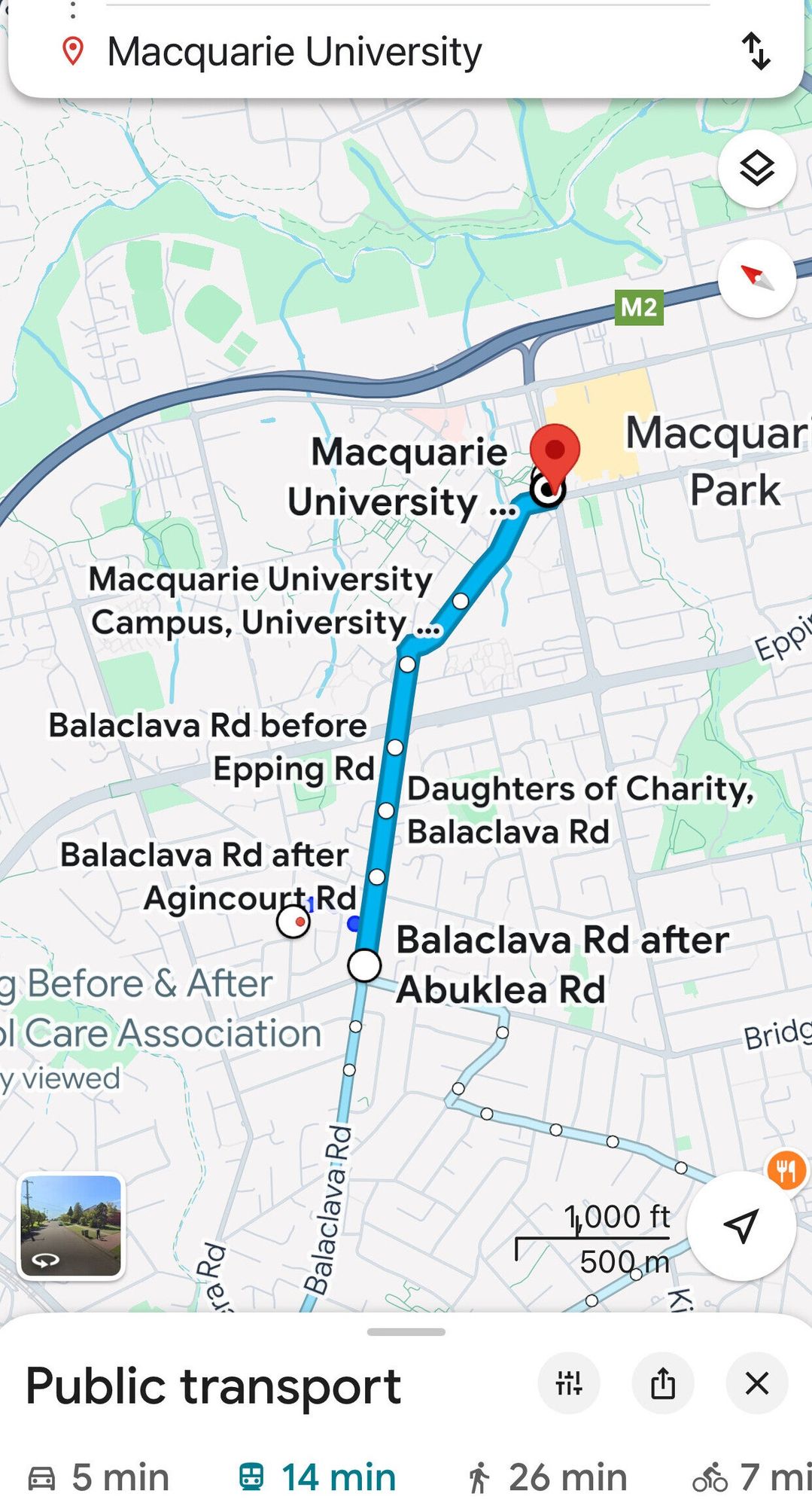
Task: Center the map on my location
Action: click(x=741, y=1226)
